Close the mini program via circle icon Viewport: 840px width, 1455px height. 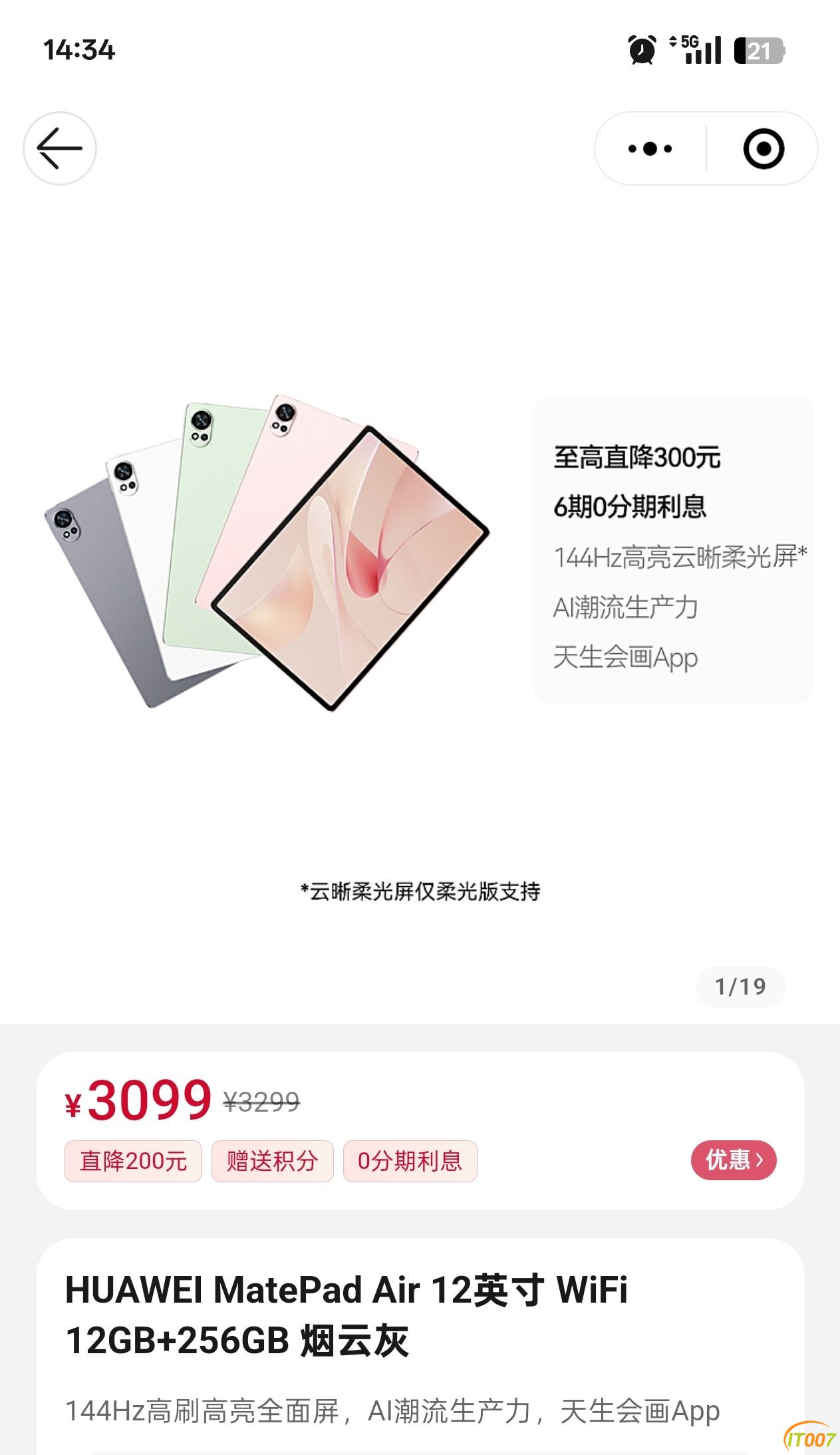tap(763, 148)
